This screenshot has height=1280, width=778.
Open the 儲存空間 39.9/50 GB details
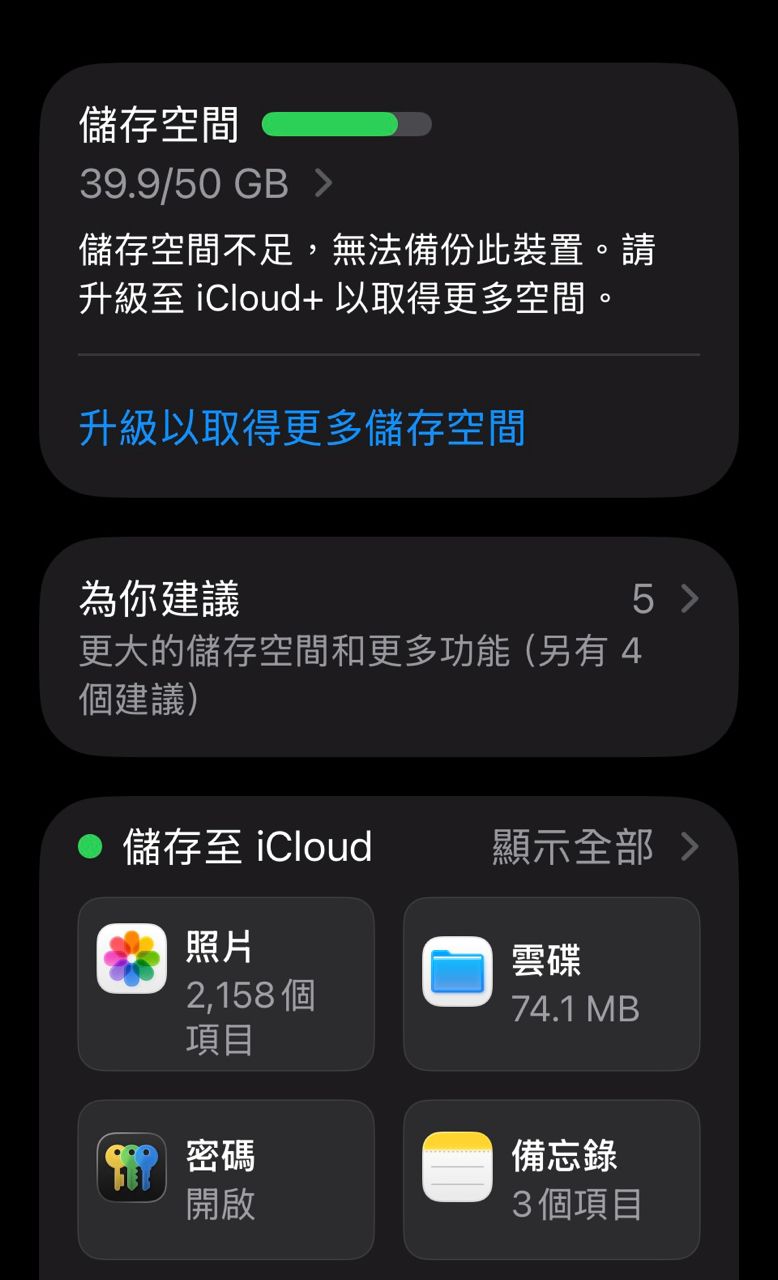206,183
